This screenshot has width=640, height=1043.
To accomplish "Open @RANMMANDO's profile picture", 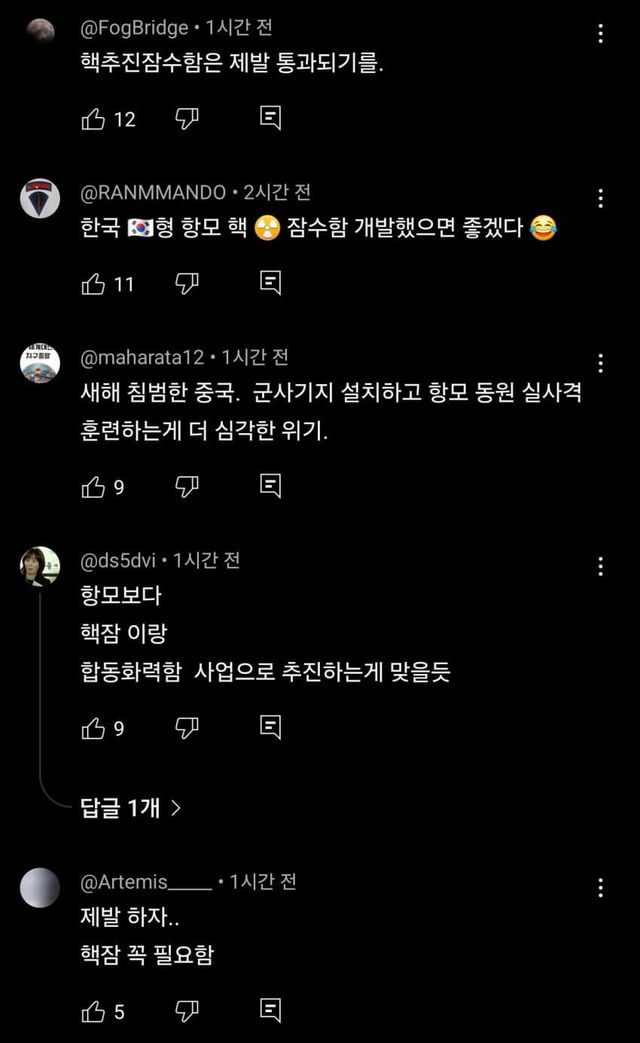I will point(40,198).
